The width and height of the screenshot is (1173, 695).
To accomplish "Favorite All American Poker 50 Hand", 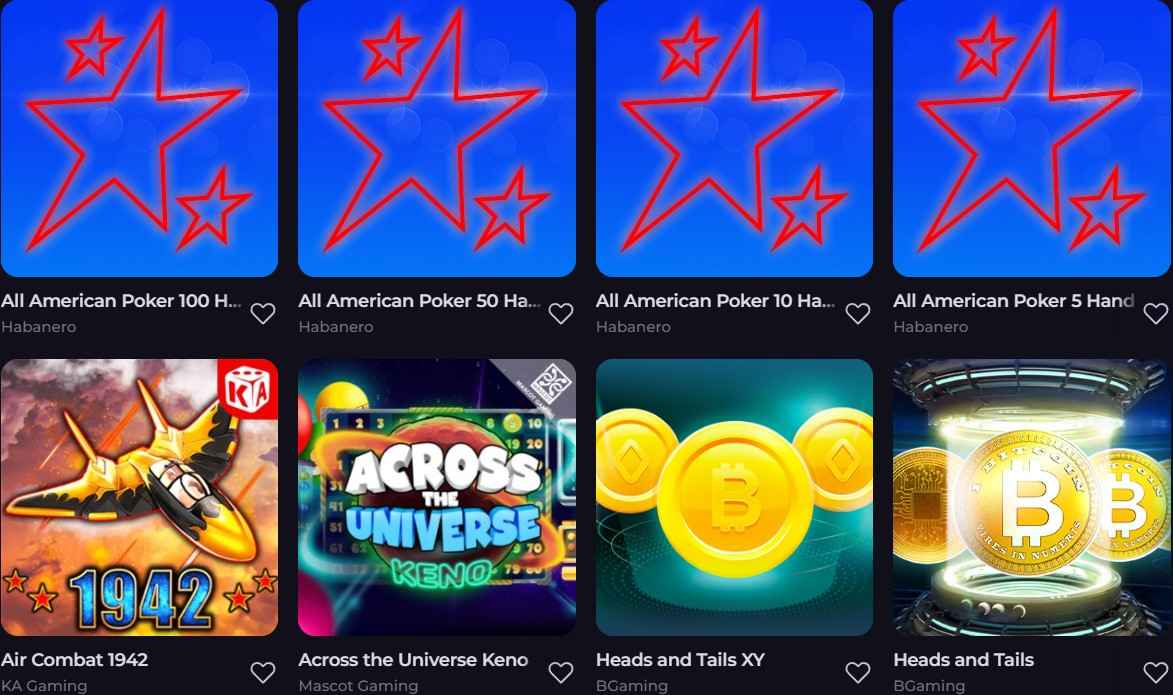I will point(561,314).
